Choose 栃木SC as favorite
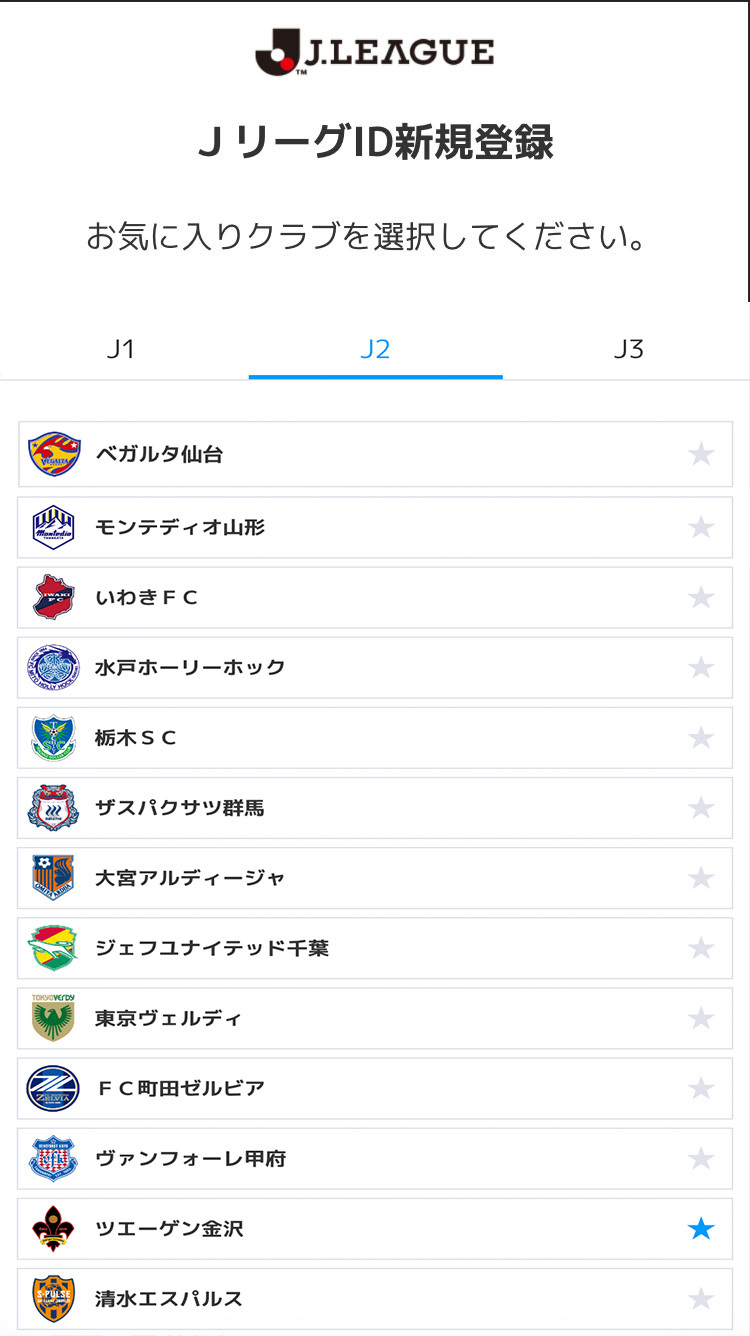750x1336 pixels. pos(375,738)
